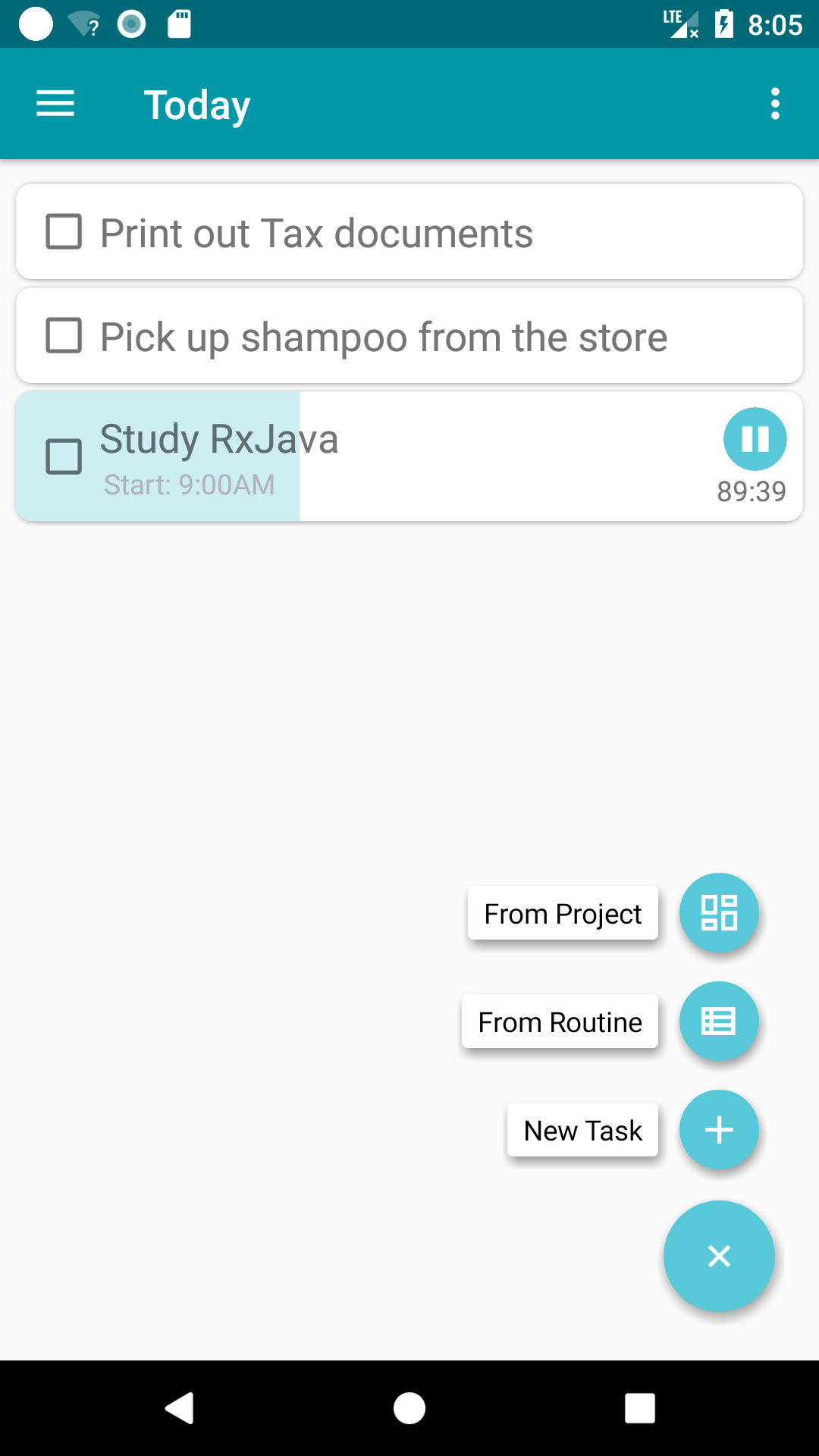Add a task from a routine

[x=719, y=1021]
